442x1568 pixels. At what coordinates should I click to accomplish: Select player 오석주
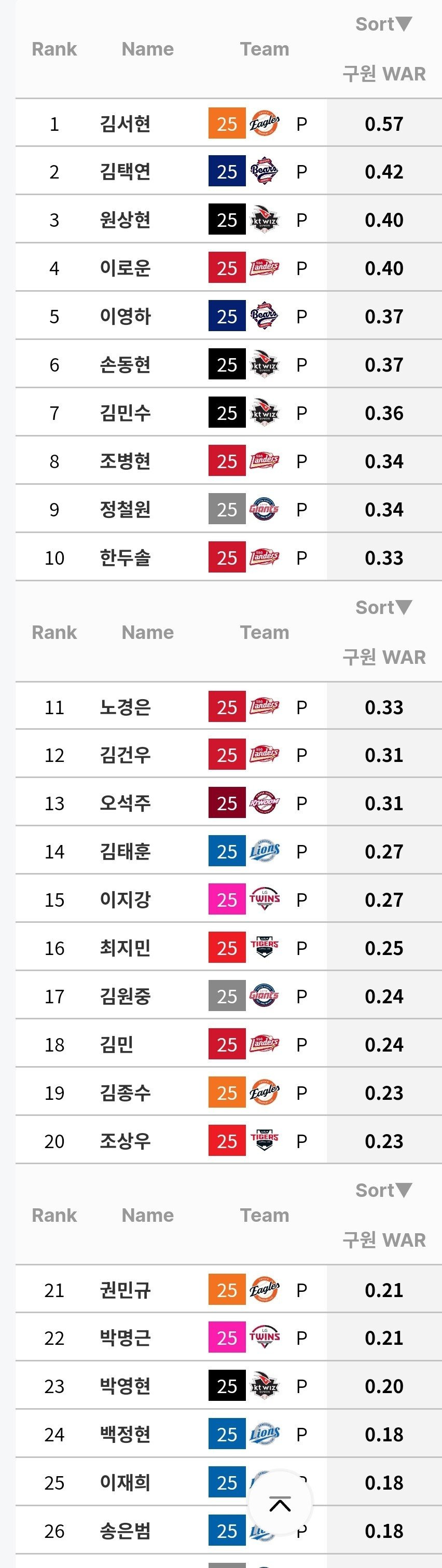[x=126, y=803]
